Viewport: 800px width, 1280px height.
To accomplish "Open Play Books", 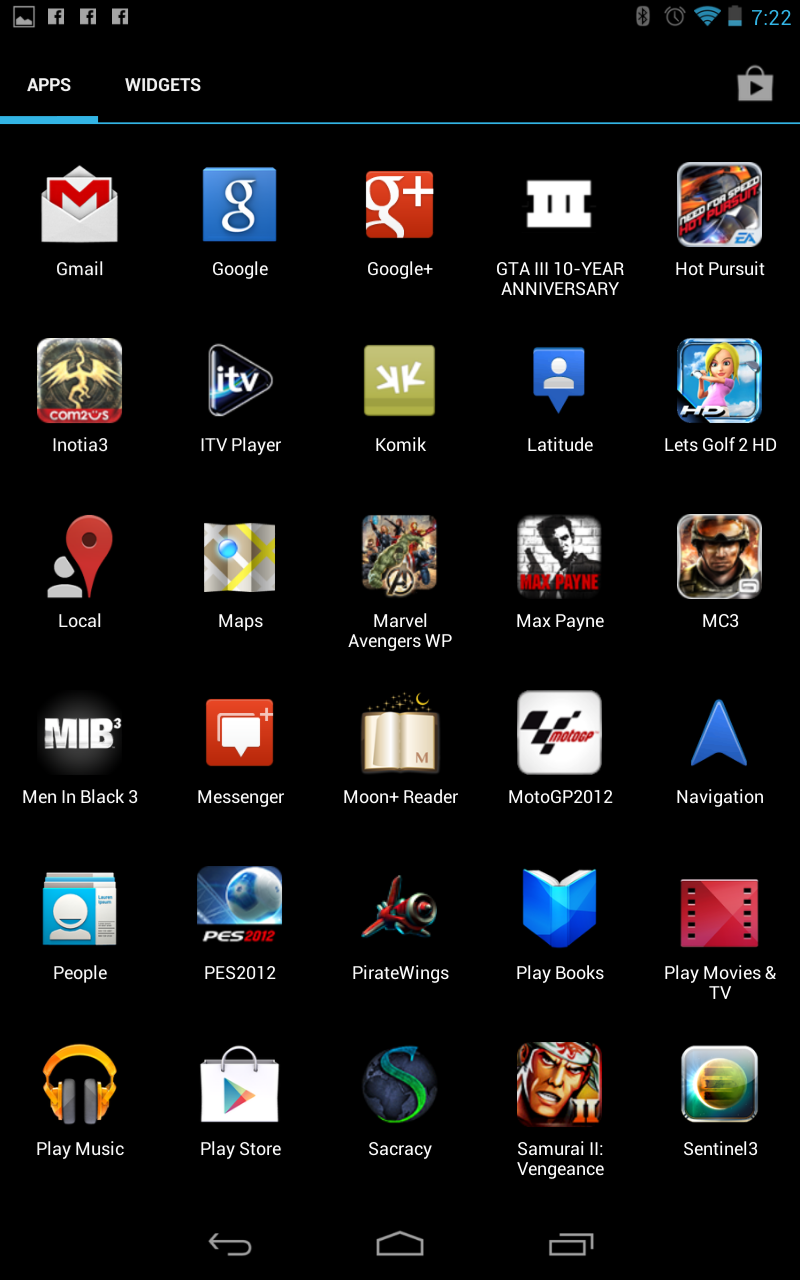I will pos(560,909).
